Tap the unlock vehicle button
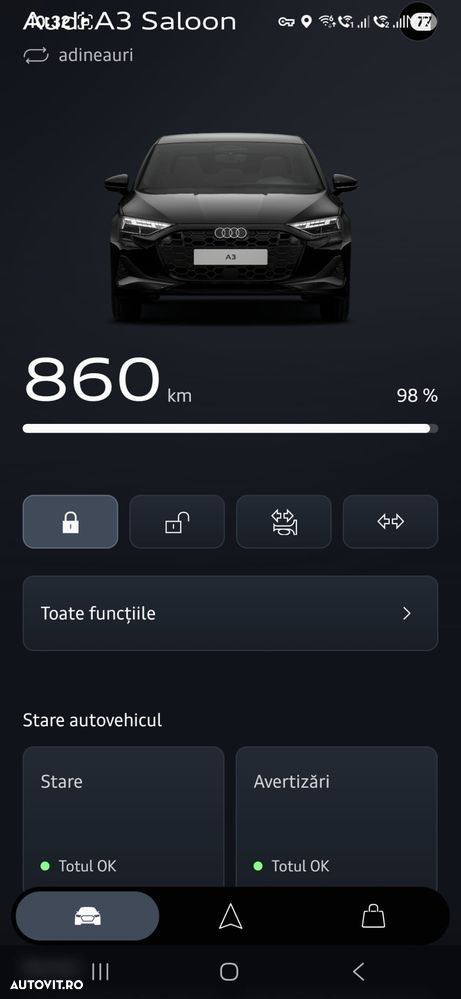 tap(177, 522)
